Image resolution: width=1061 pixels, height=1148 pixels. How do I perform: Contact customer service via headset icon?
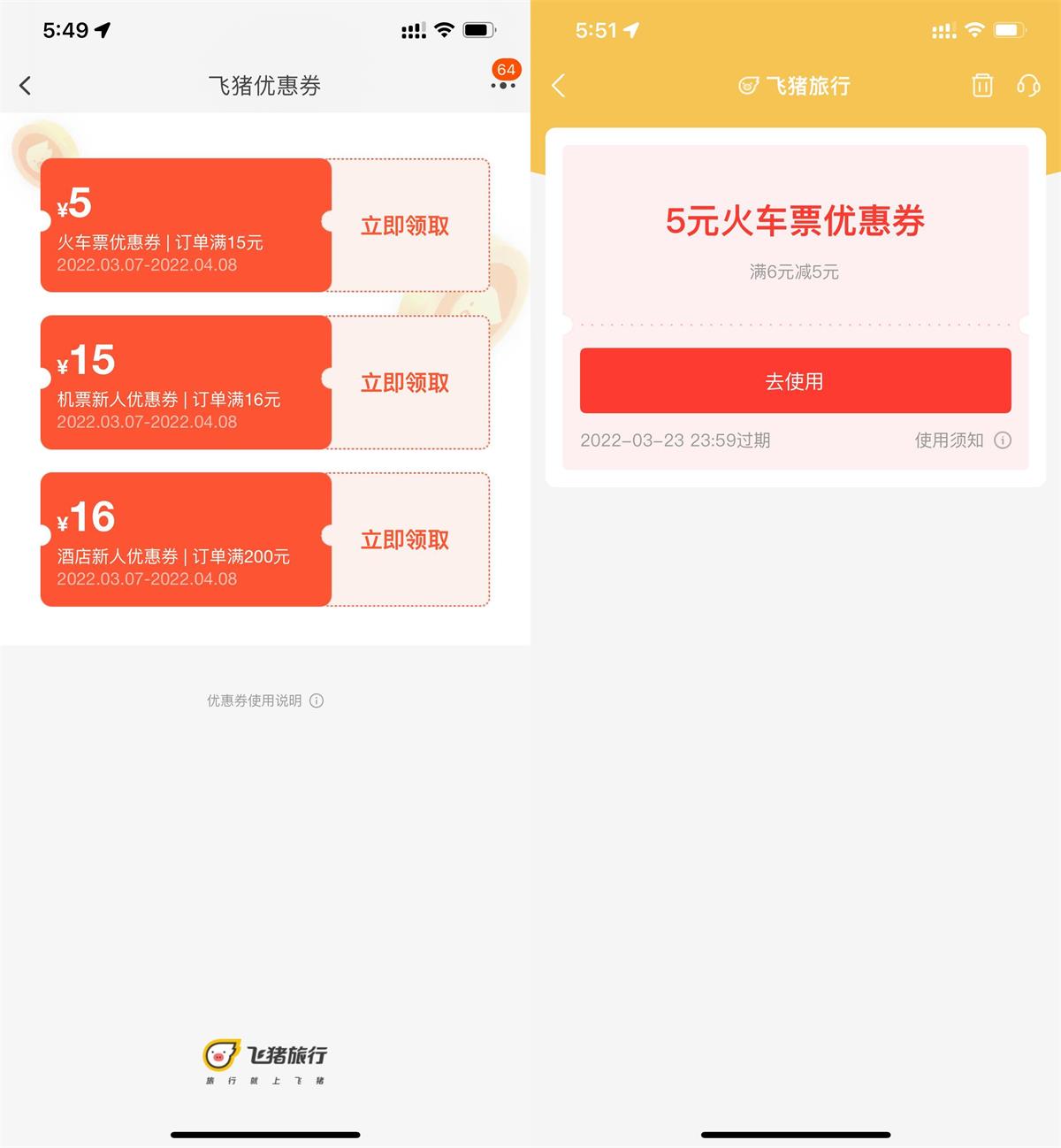click(1028, 86)
